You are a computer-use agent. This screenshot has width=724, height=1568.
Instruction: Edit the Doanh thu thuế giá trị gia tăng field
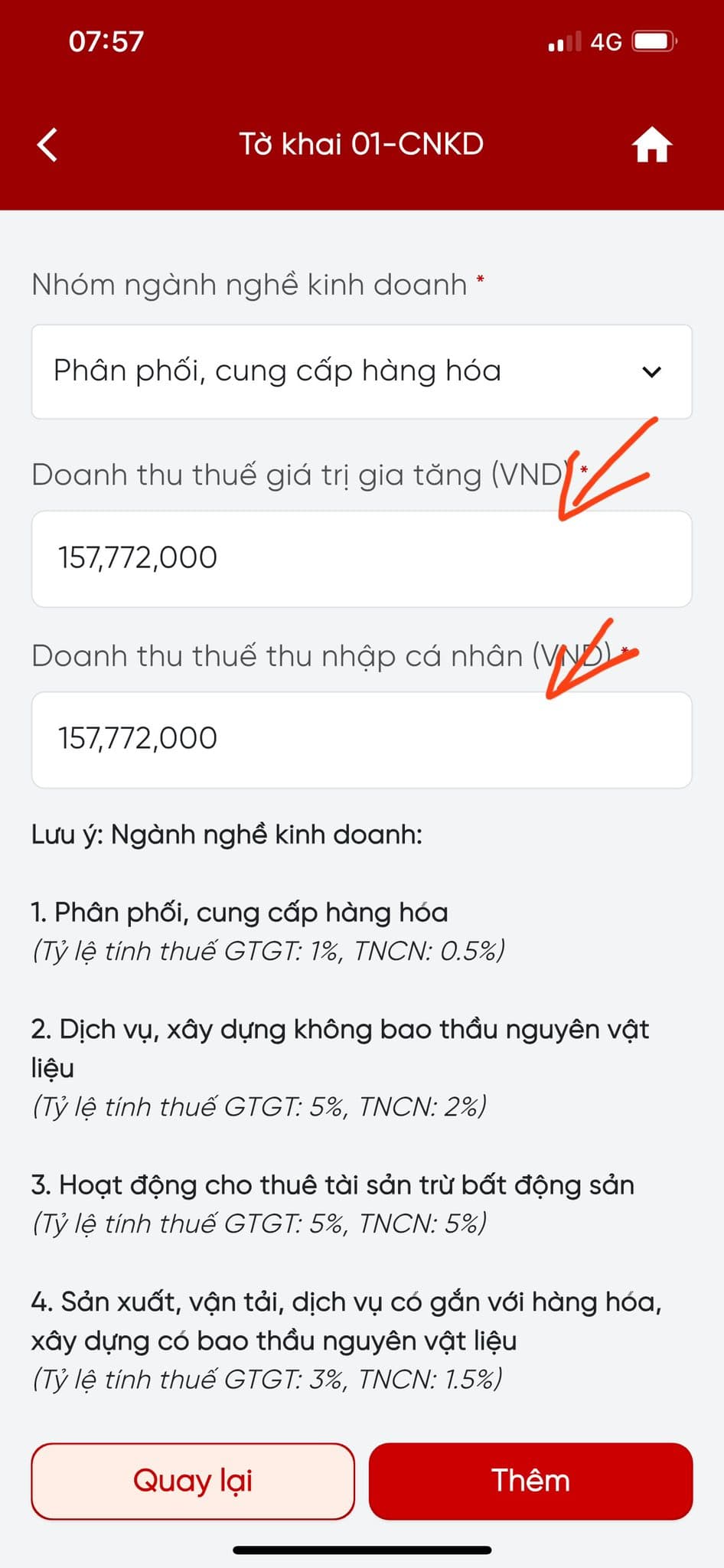coord(362,559)
